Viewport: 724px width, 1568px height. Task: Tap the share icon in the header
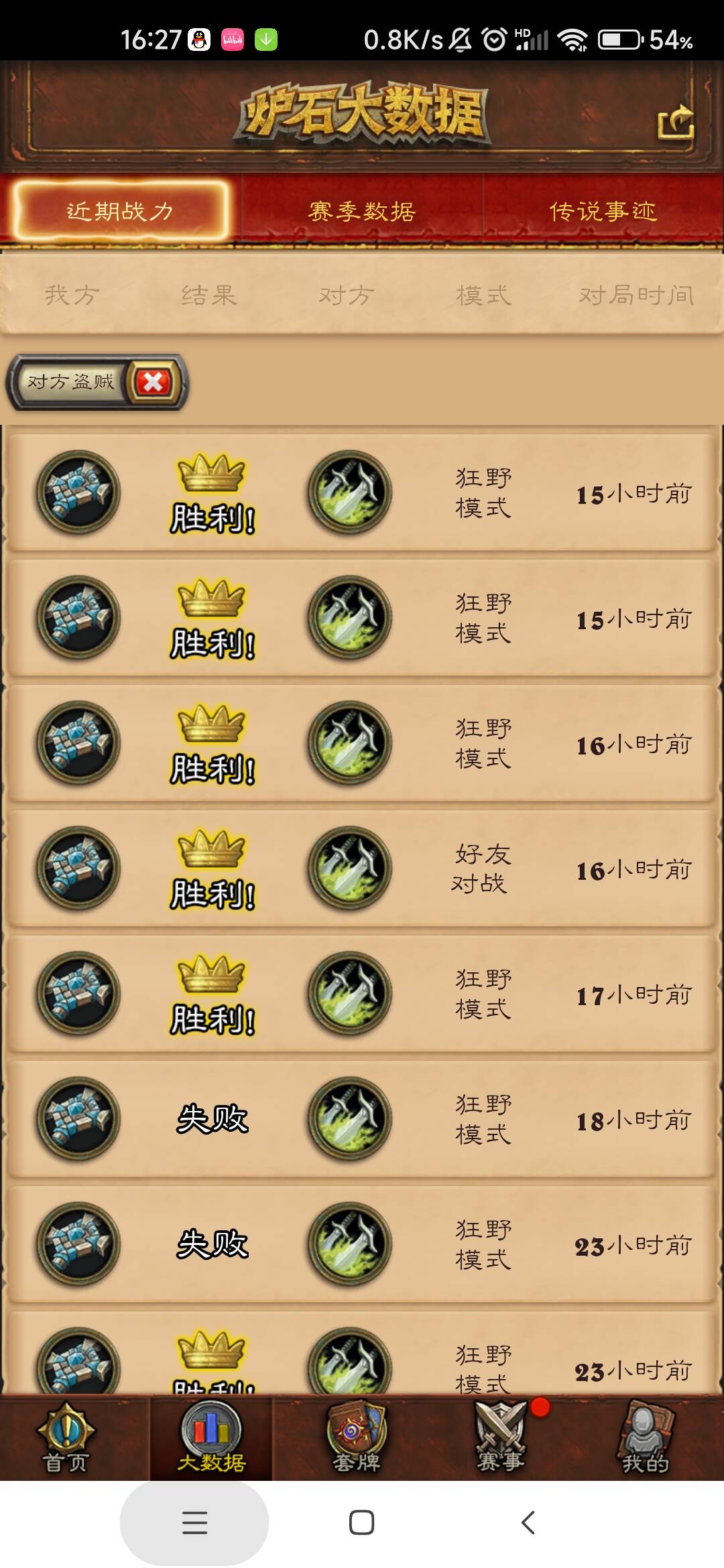675,122
